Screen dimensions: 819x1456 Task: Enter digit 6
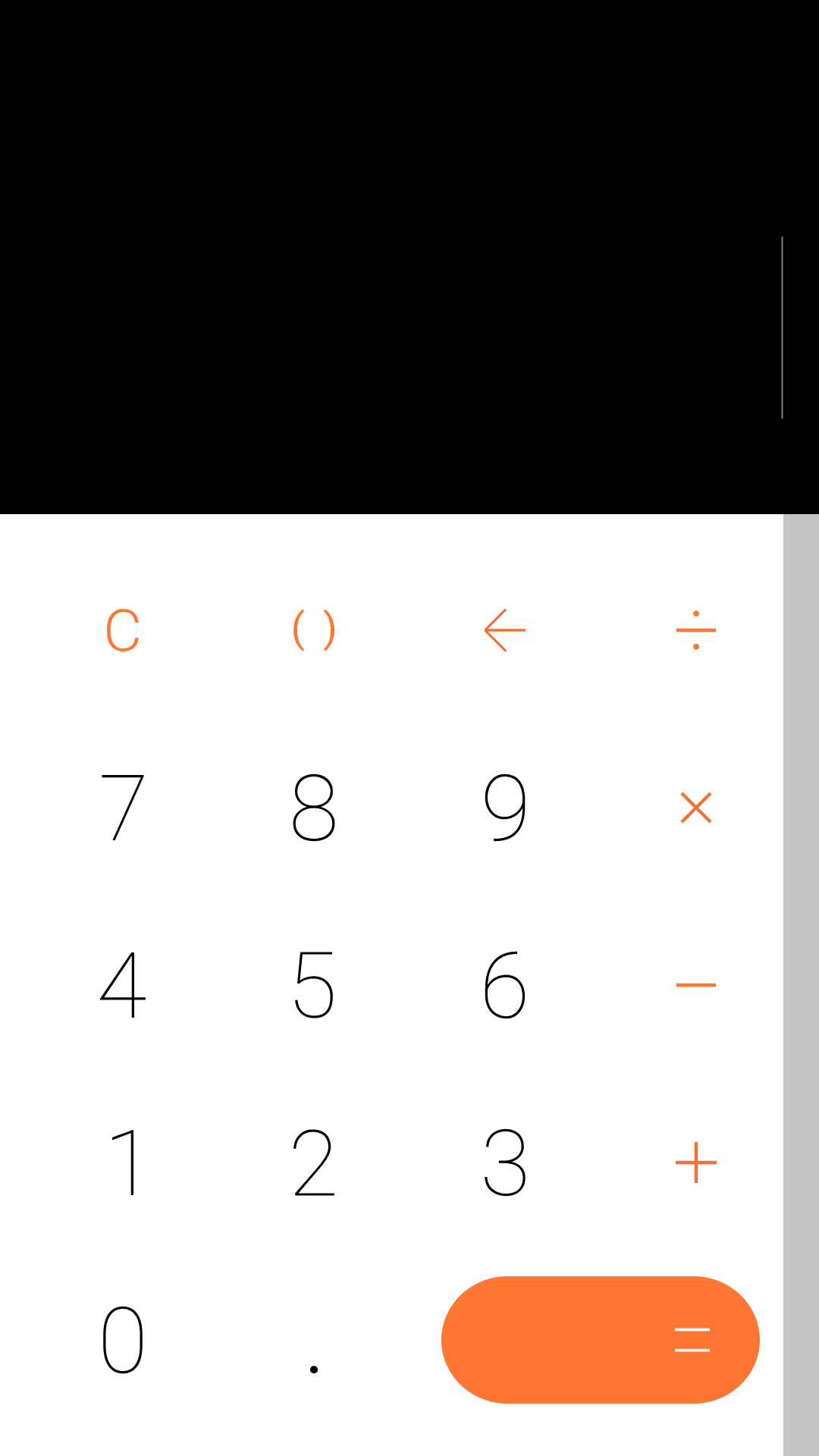505,985
